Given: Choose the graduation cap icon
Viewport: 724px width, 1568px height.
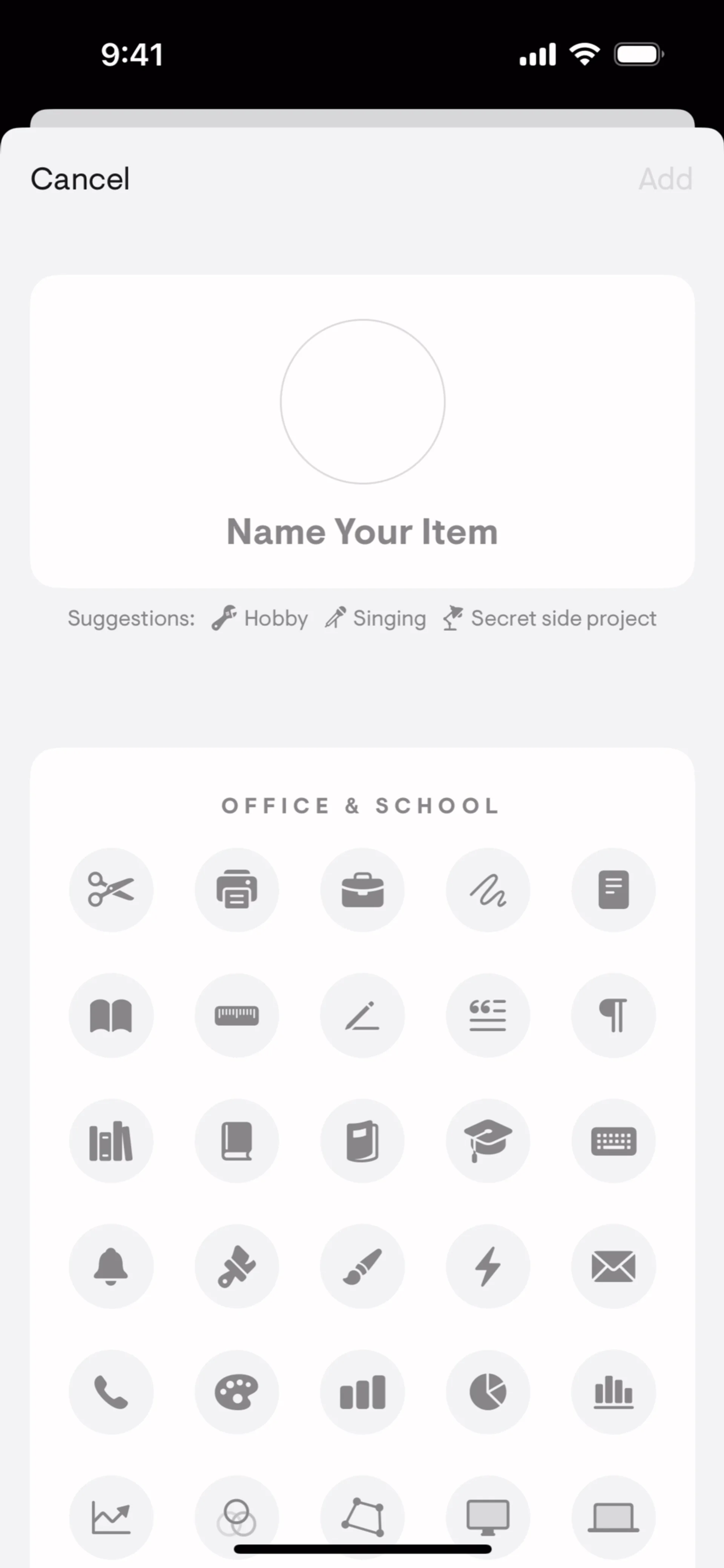Looking at the screenshot, I should (x=488, y=1141).
